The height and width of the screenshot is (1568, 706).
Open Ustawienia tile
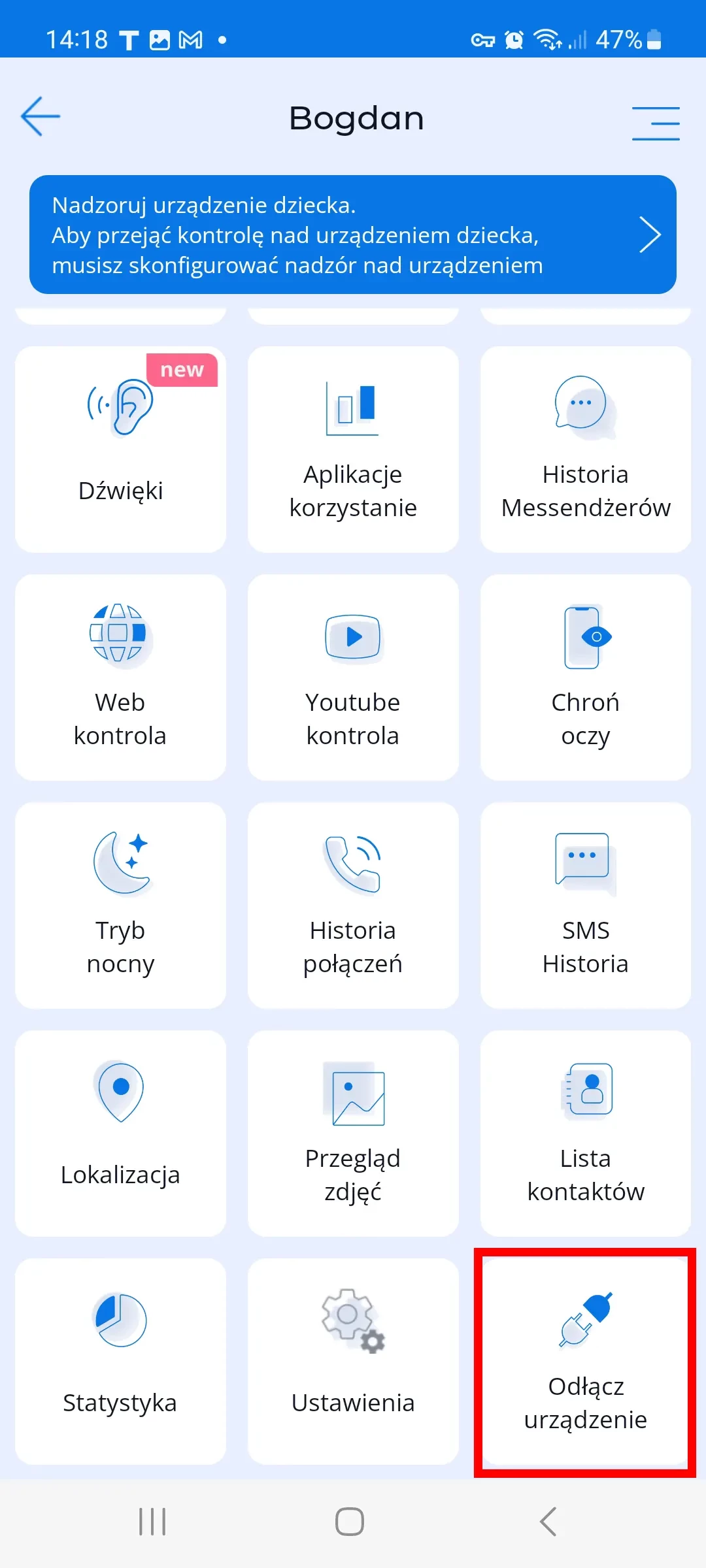point(353,1362)
